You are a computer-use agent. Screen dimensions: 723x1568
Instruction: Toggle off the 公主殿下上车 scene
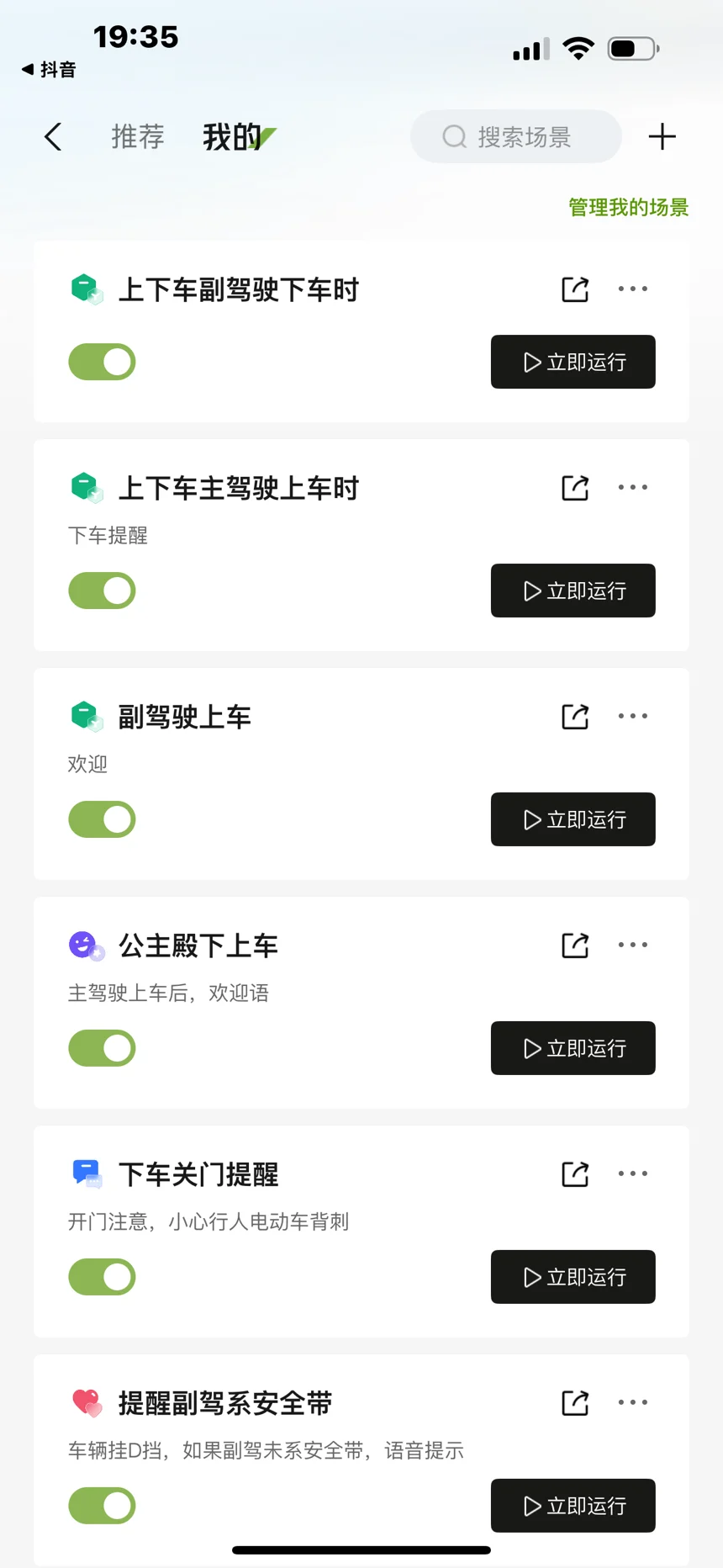coord(102,1048)
